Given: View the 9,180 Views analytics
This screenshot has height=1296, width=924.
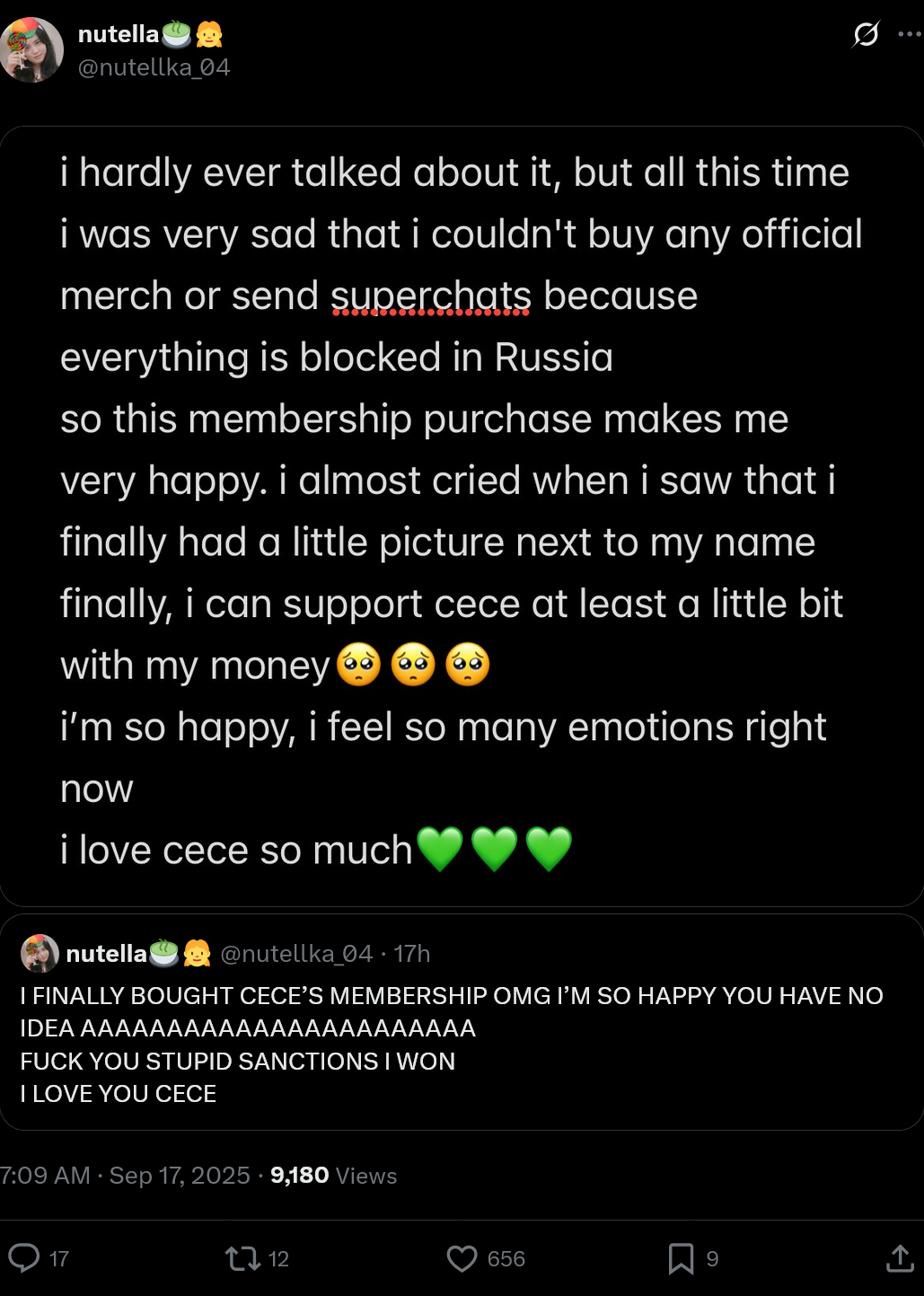Looking at the screenshot, I should 333,1176.
